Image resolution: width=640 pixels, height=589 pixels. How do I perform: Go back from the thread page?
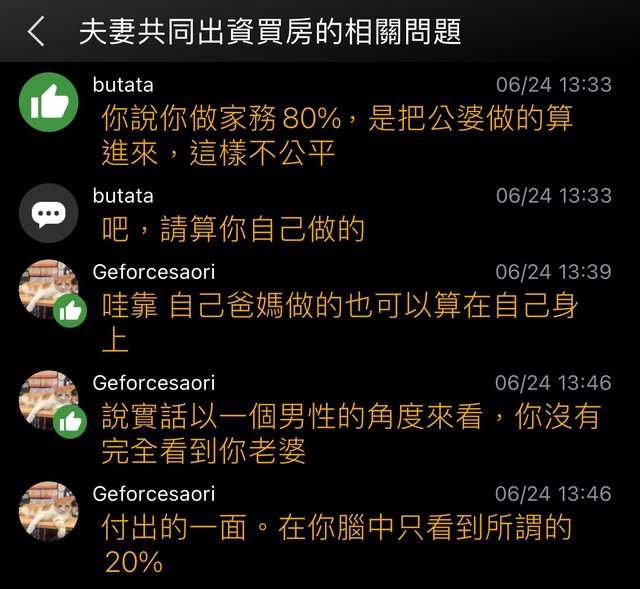pyautogui.click(x=36, y=32)
